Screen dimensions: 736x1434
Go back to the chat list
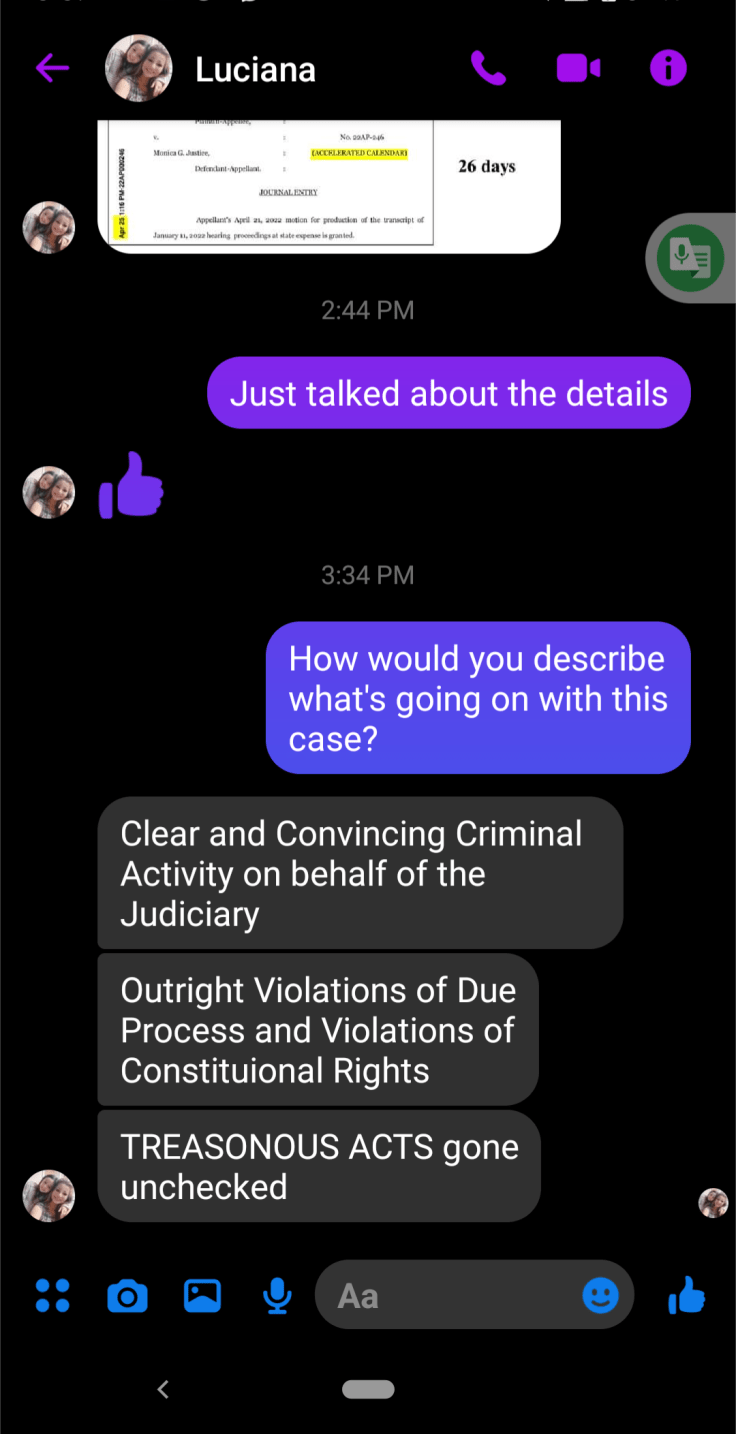[52, 68]
